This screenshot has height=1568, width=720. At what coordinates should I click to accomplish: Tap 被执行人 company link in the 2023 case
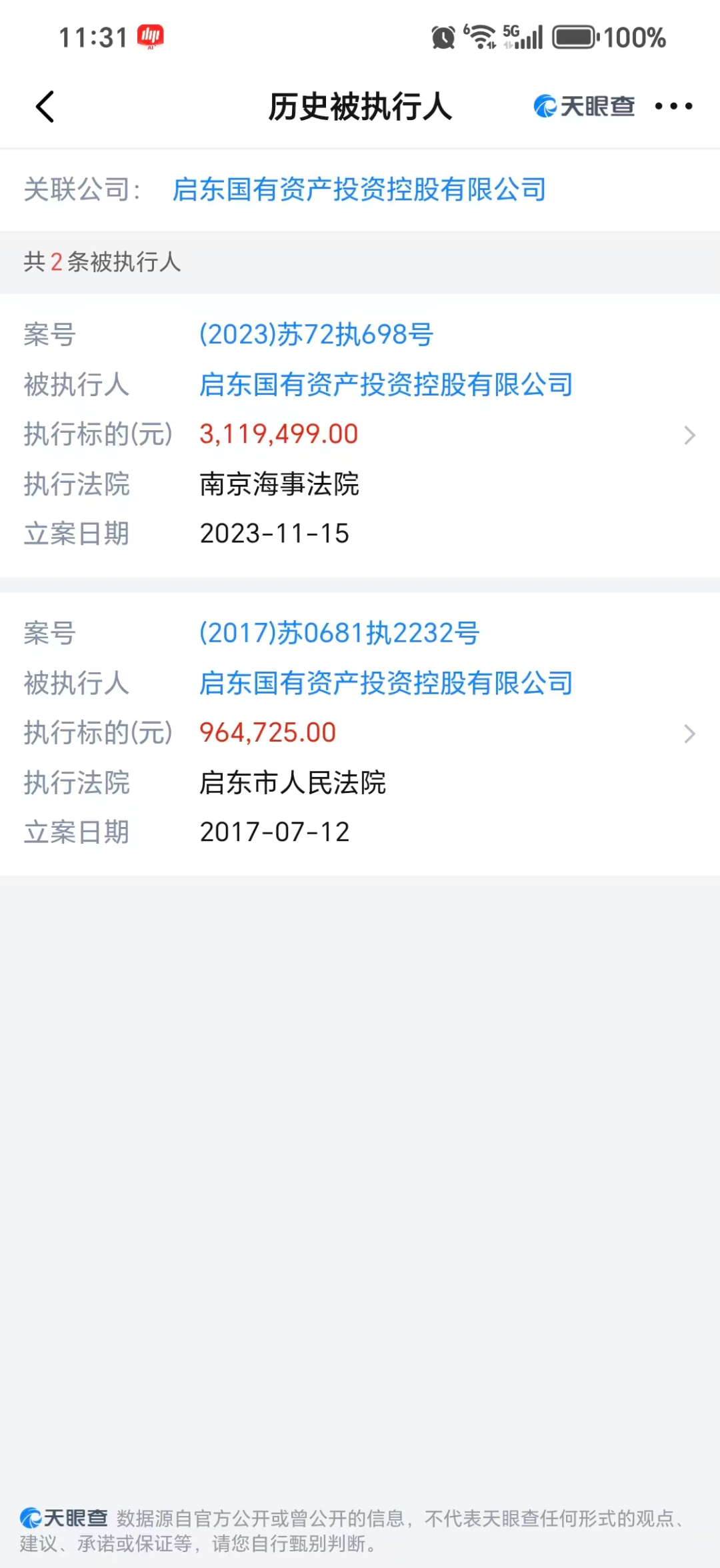[x=387, y=385]
